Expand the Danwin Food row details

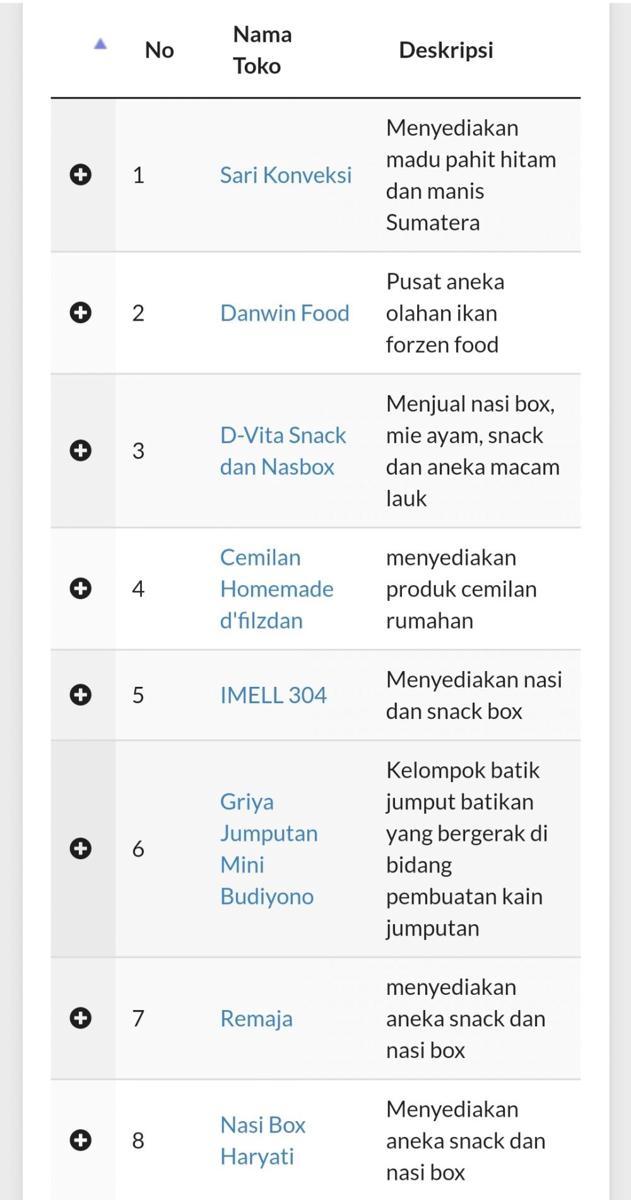pyautogui.click(x=81, y=313)
